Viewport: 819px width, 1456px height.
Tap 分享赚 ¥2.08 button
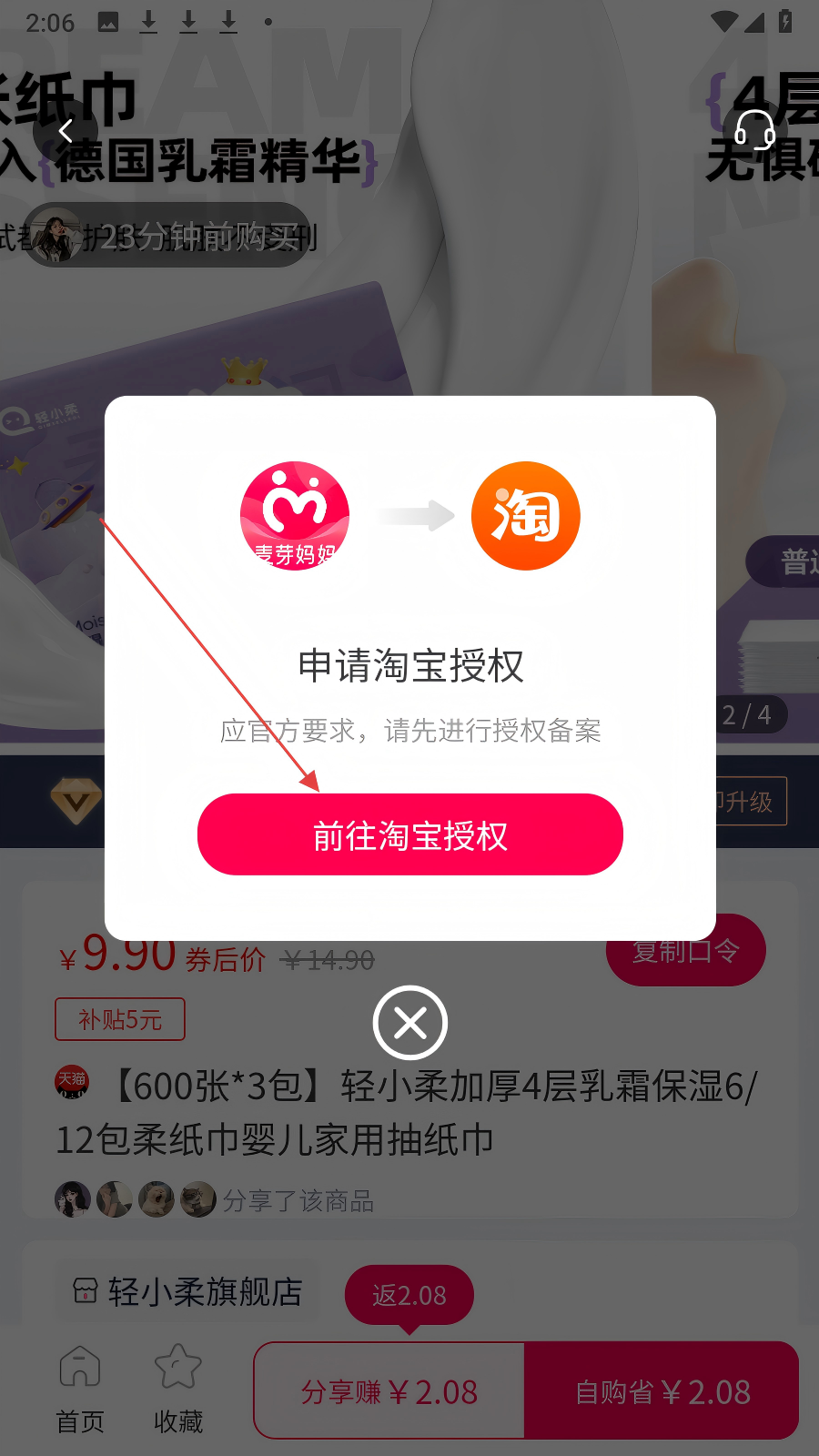tap(389, 1391)
